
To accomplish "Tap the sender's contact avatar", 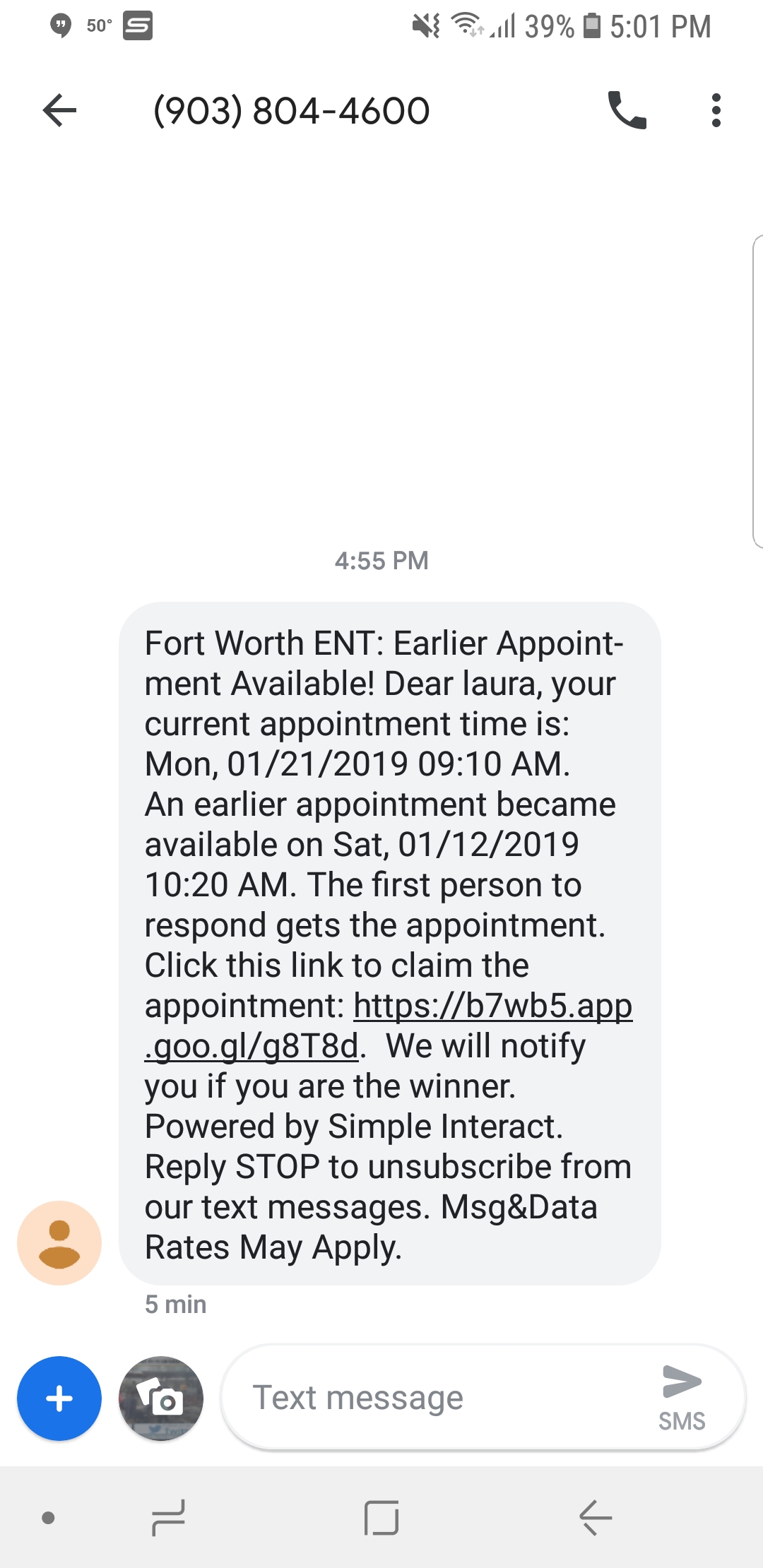I will pyautogui.click(x=59, y=1242).
